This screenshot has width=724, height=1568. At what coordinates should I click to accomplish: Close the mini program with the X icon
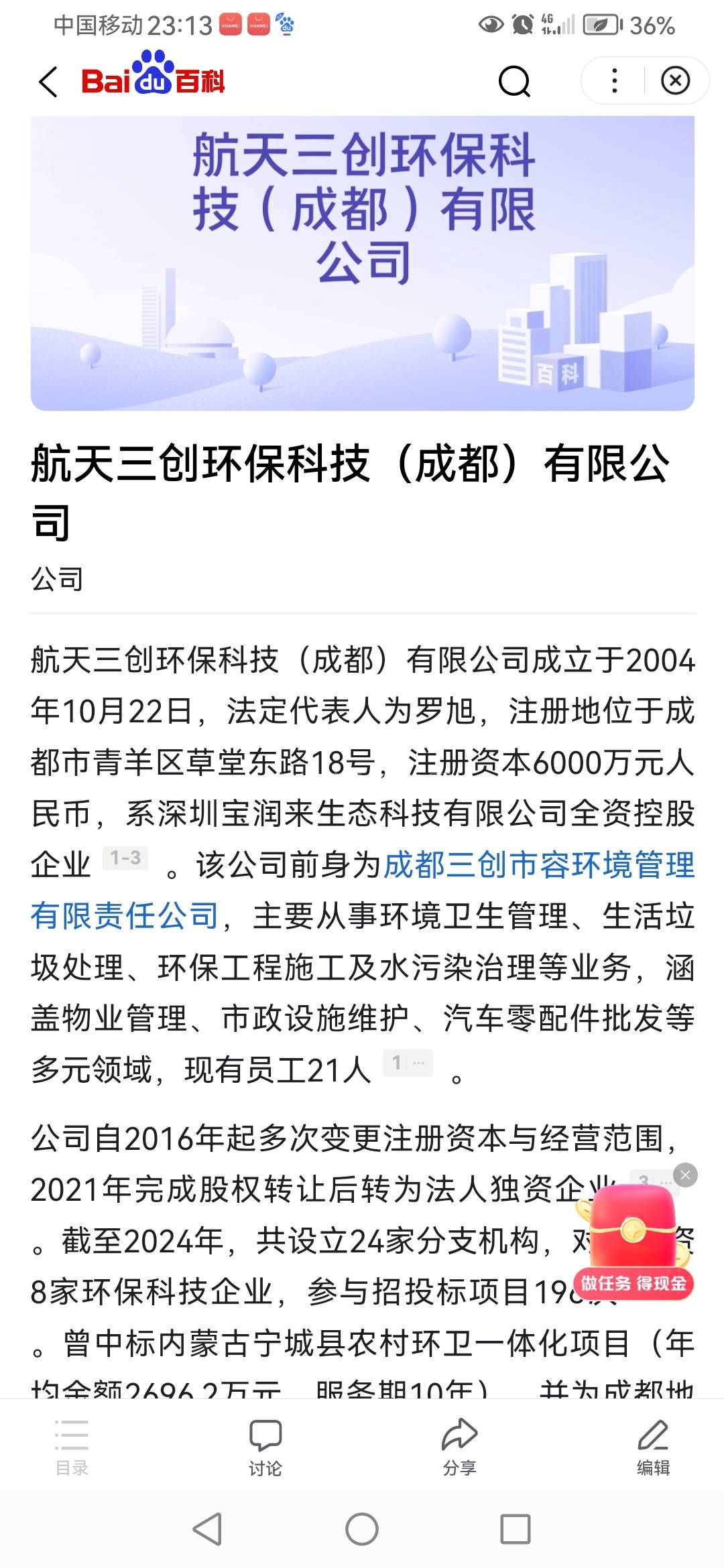point(675,81)
